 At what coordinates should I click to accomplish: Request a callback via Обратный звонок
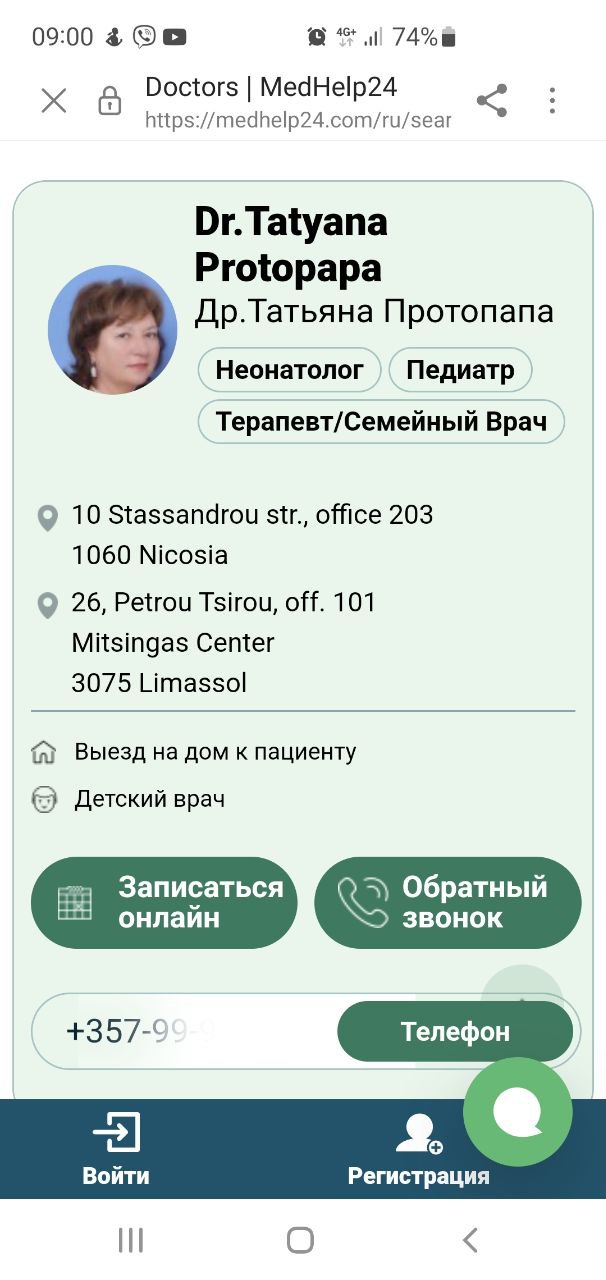448,903
